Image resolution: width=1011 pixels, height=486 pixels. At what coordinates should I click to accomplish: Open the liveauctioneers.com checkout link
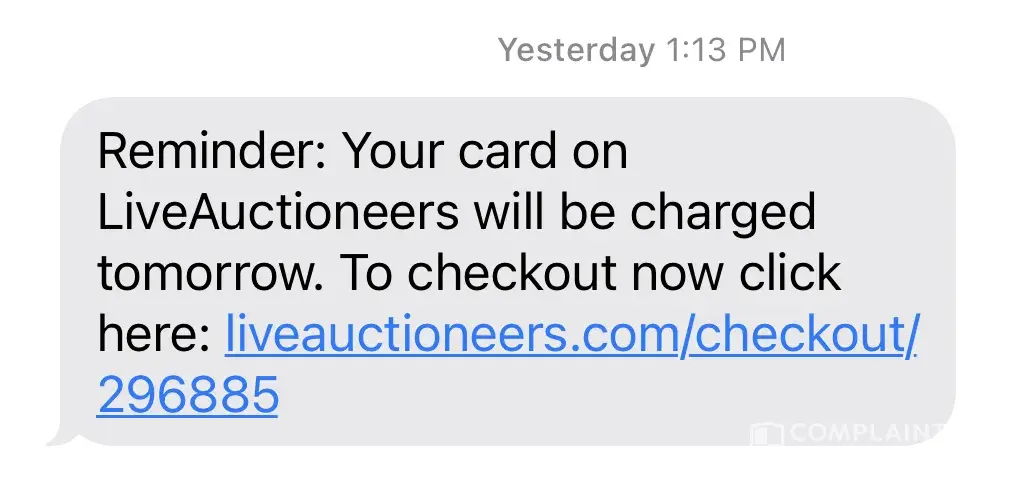(571, 336)
